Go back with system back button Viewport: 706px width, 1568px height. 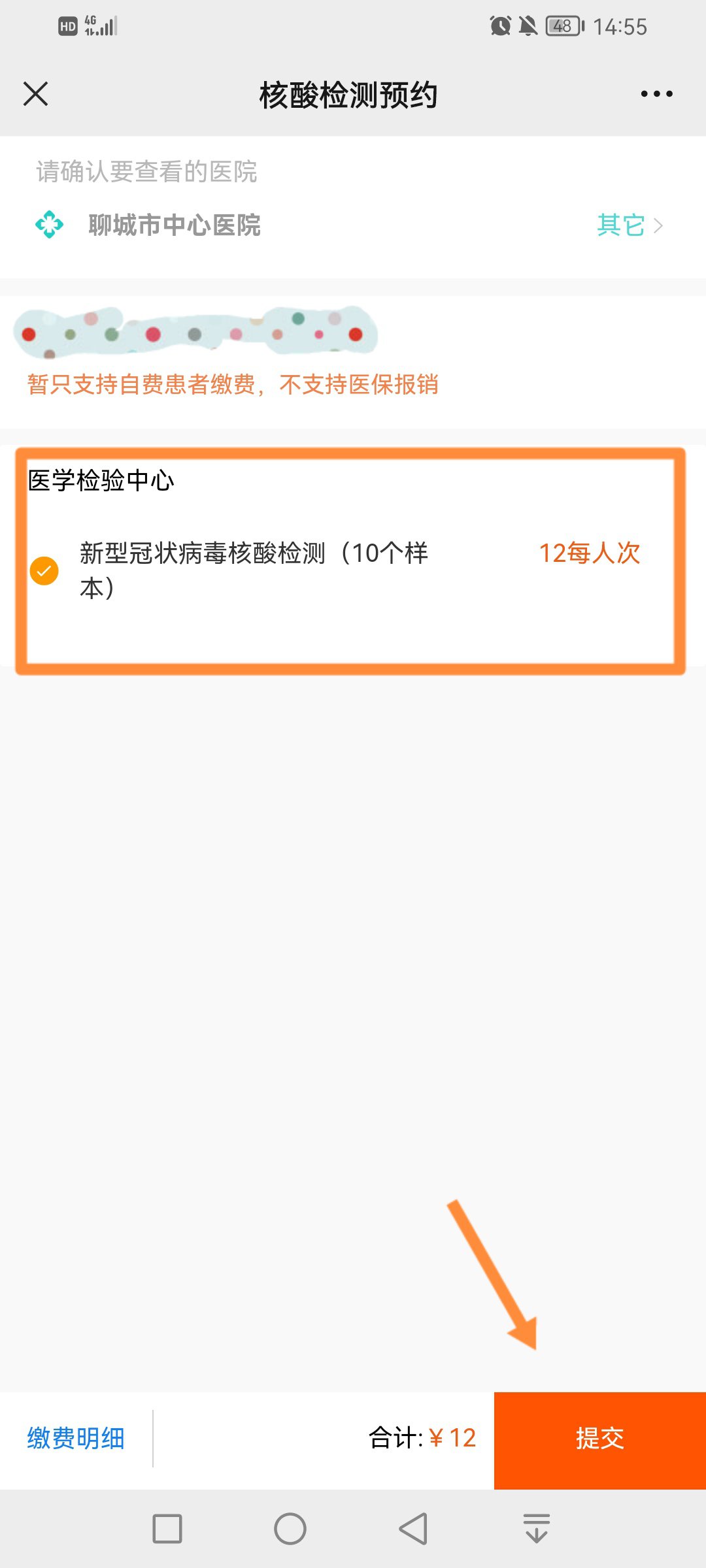[x=413, y=1529]
